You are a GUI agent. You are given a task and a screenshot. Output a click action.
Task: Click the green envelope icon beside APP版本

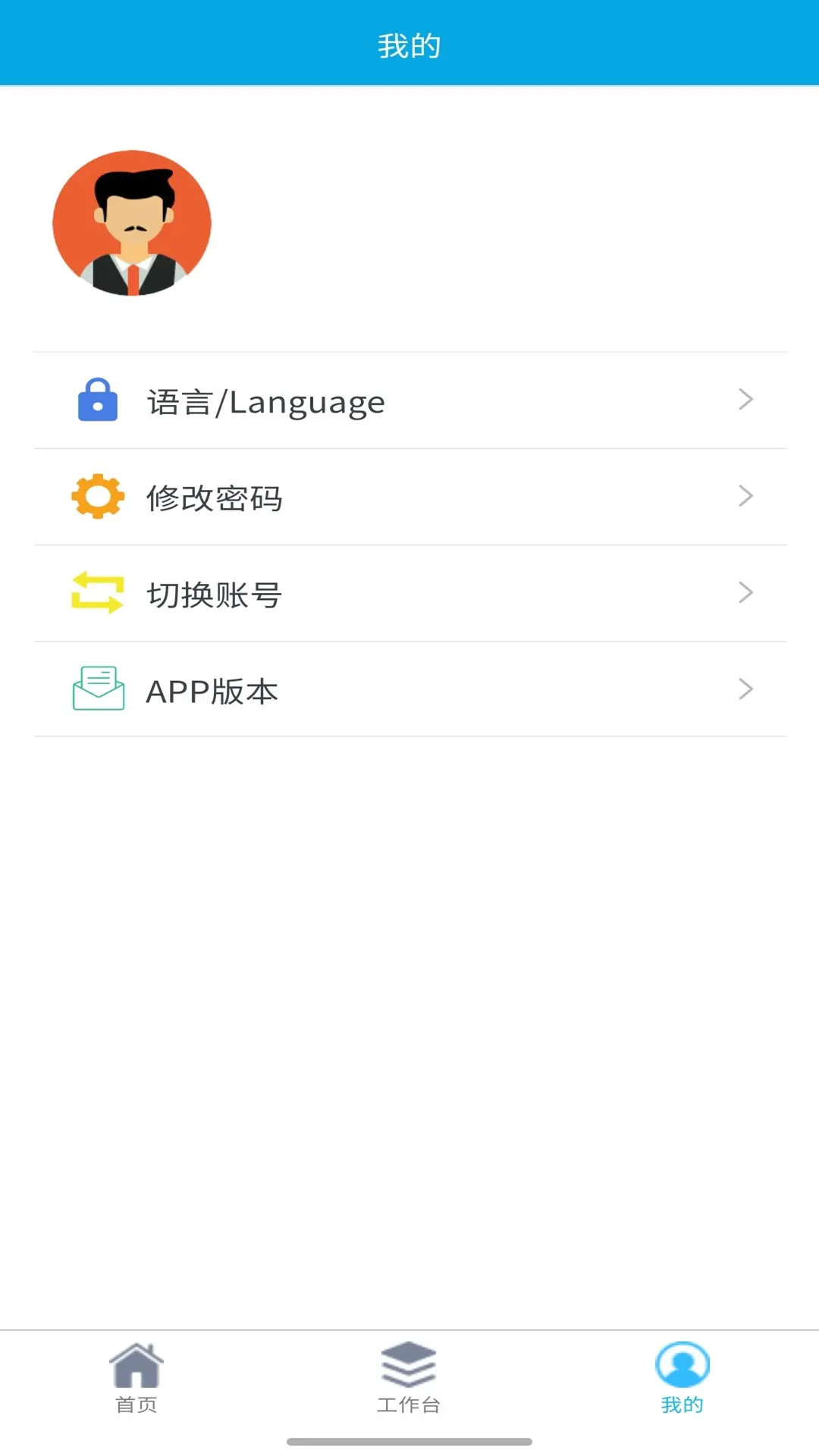pos(96,689)
